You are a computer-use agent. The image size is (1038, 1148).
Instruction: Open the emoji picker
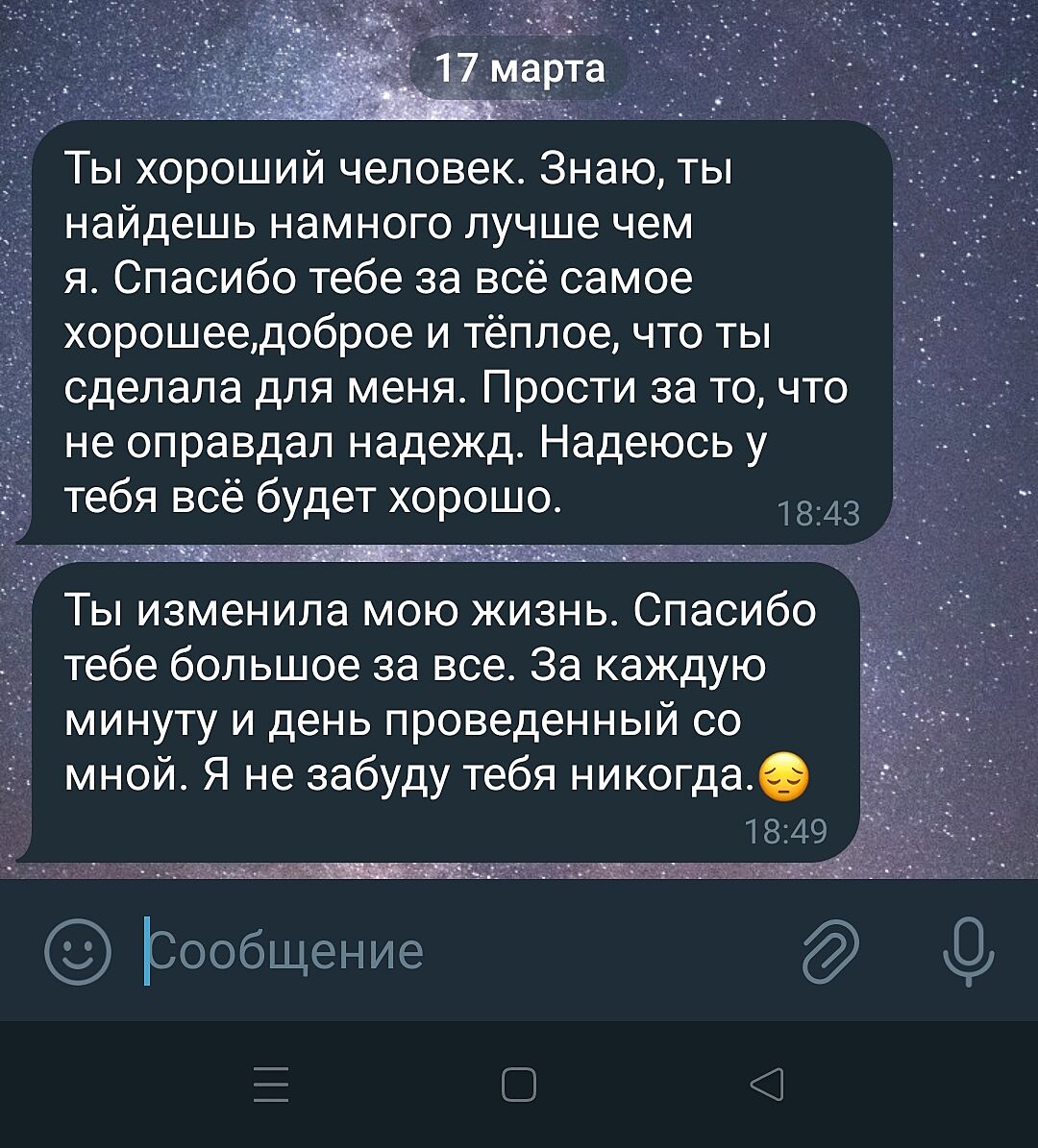78,952
